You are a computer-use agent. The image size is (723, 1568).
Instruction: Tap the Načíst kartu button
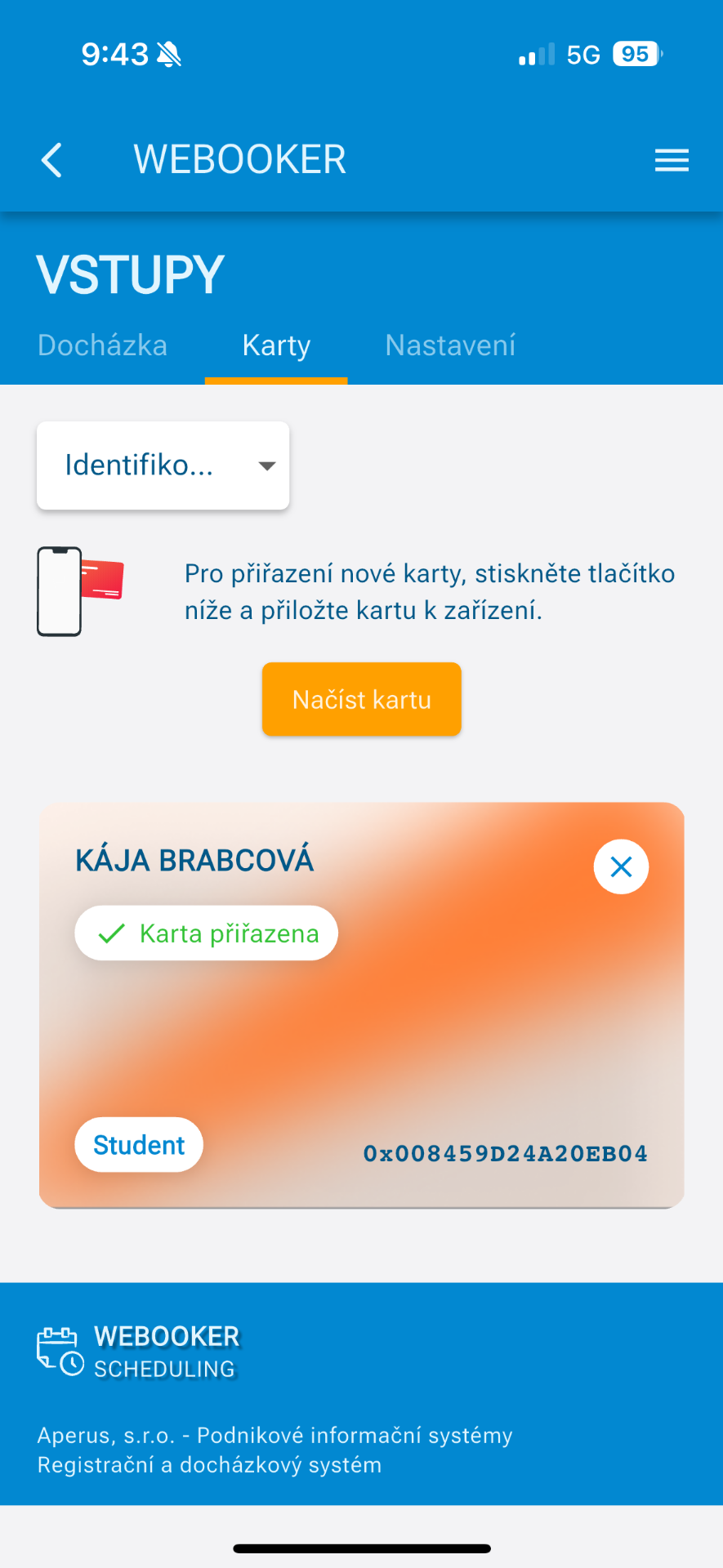(362, 700)
